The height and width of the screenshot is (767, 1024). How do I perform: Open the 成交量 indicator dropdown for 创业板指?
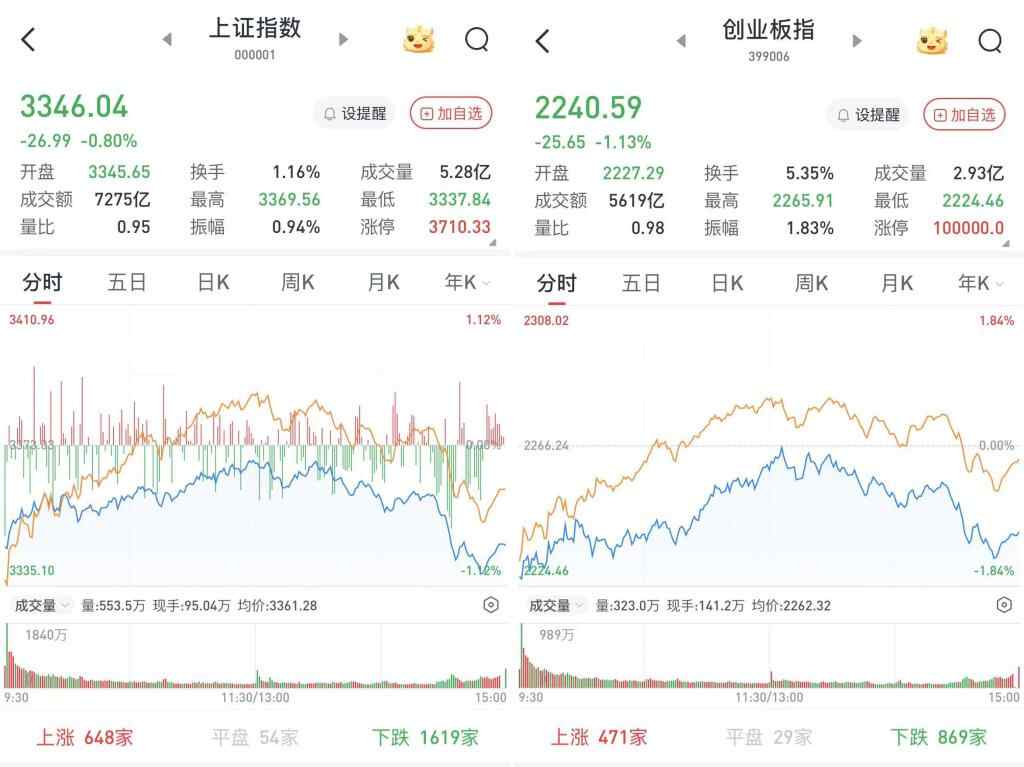click(x=554, y=605)
